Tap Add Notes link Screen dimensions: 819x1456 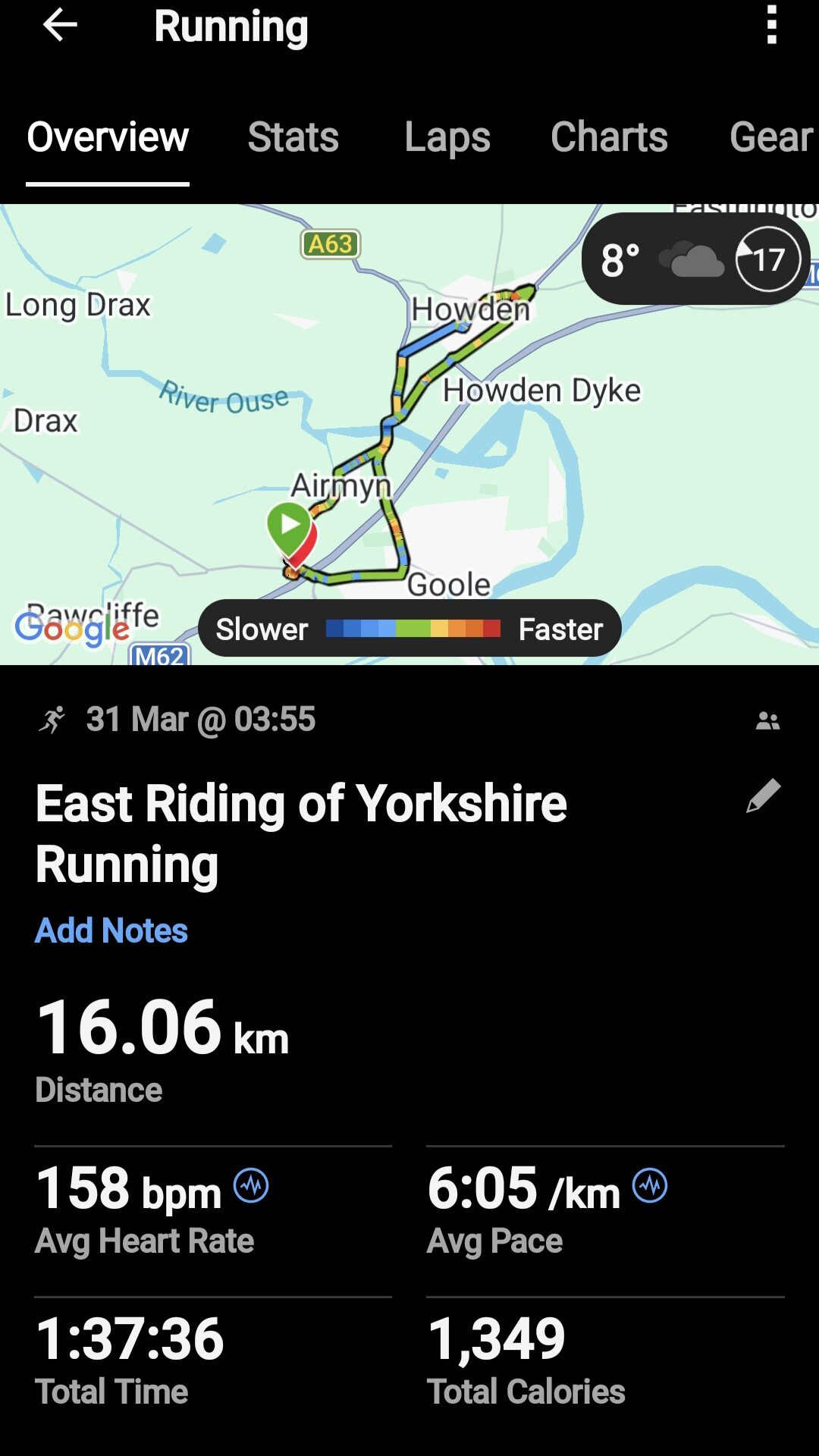(x=111, y=930)
